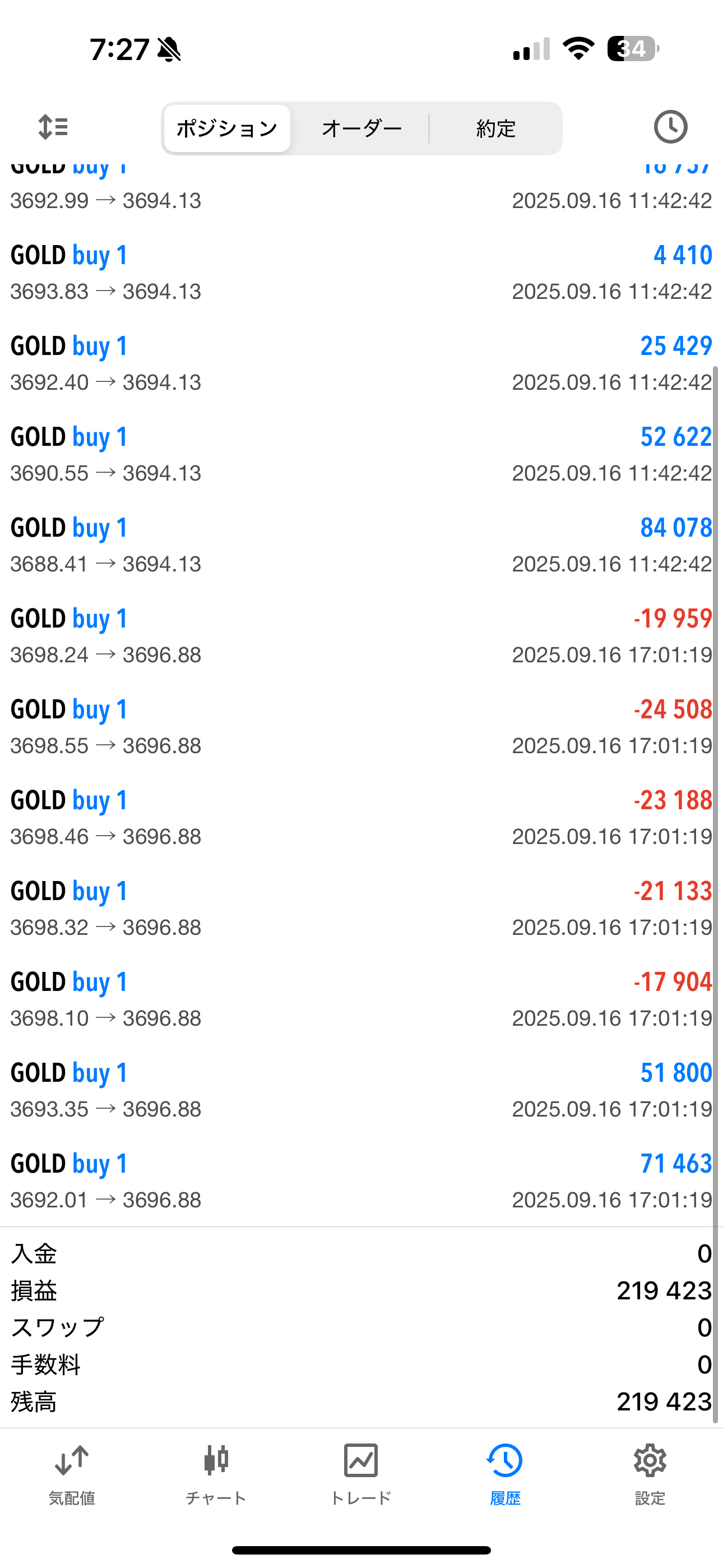Image resolution: width=723 pixels, height=1568 pixels.
Task: Switch to the 約定 tab
Action: 496,128
